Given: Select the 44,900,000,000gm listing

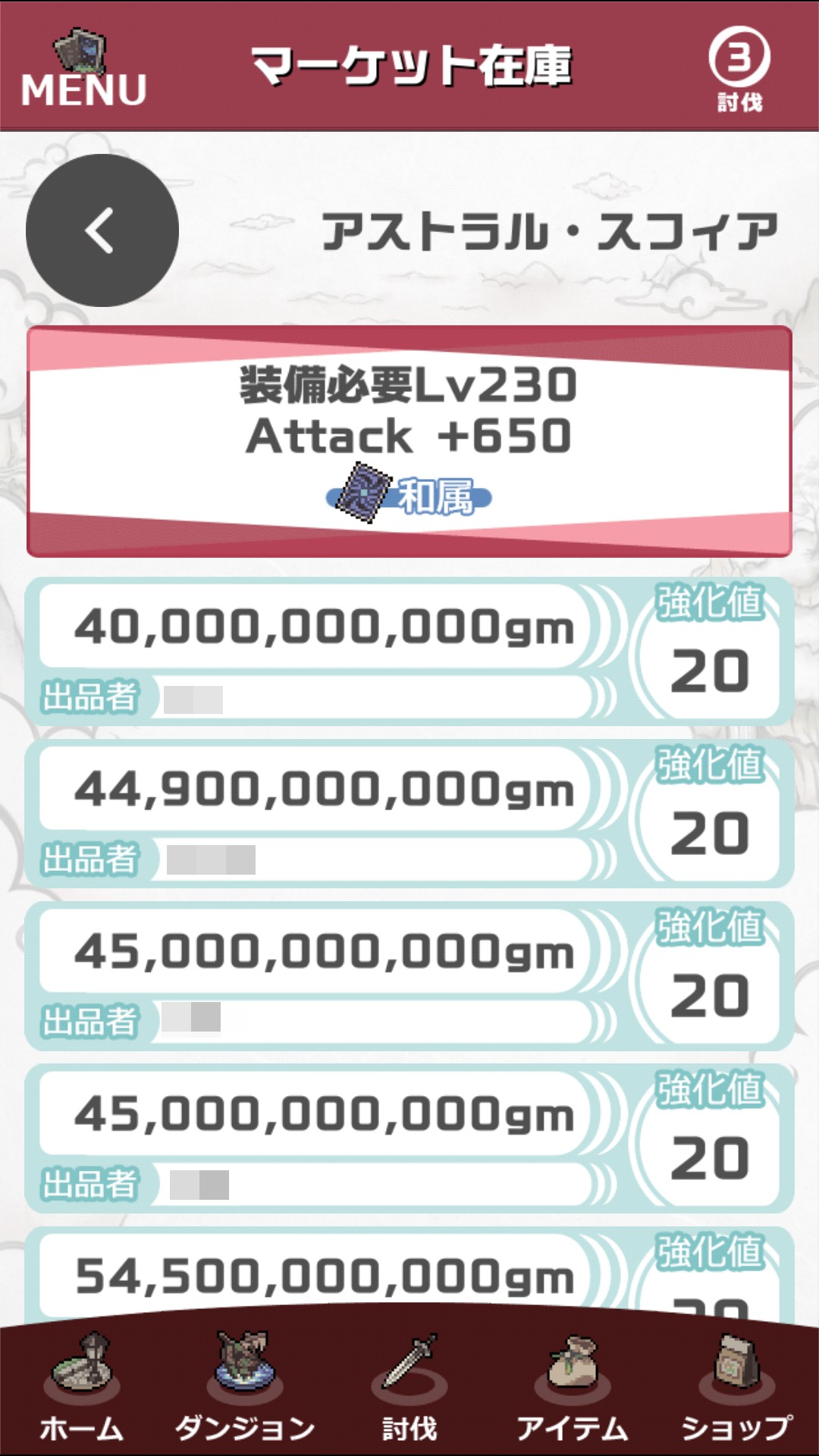Looking at the screenshot, I should (x=325, y=790).
